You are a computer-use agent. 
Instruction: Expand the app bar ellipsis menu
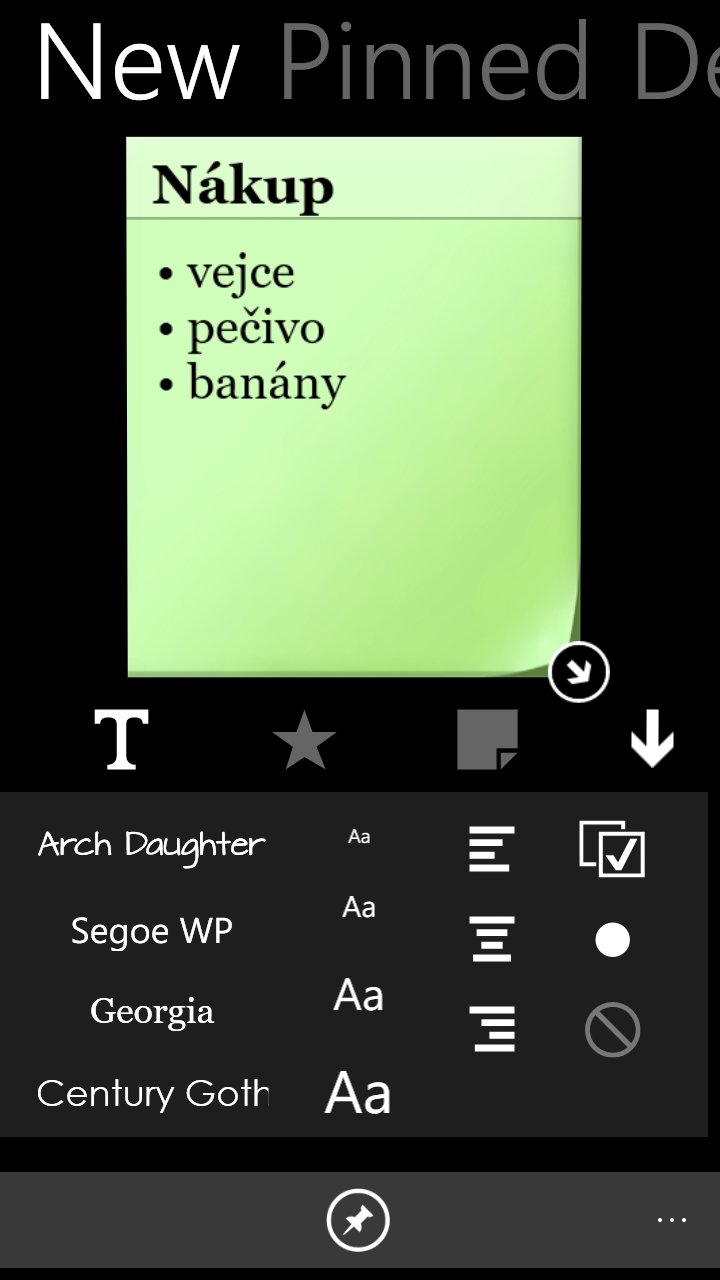672,1220
